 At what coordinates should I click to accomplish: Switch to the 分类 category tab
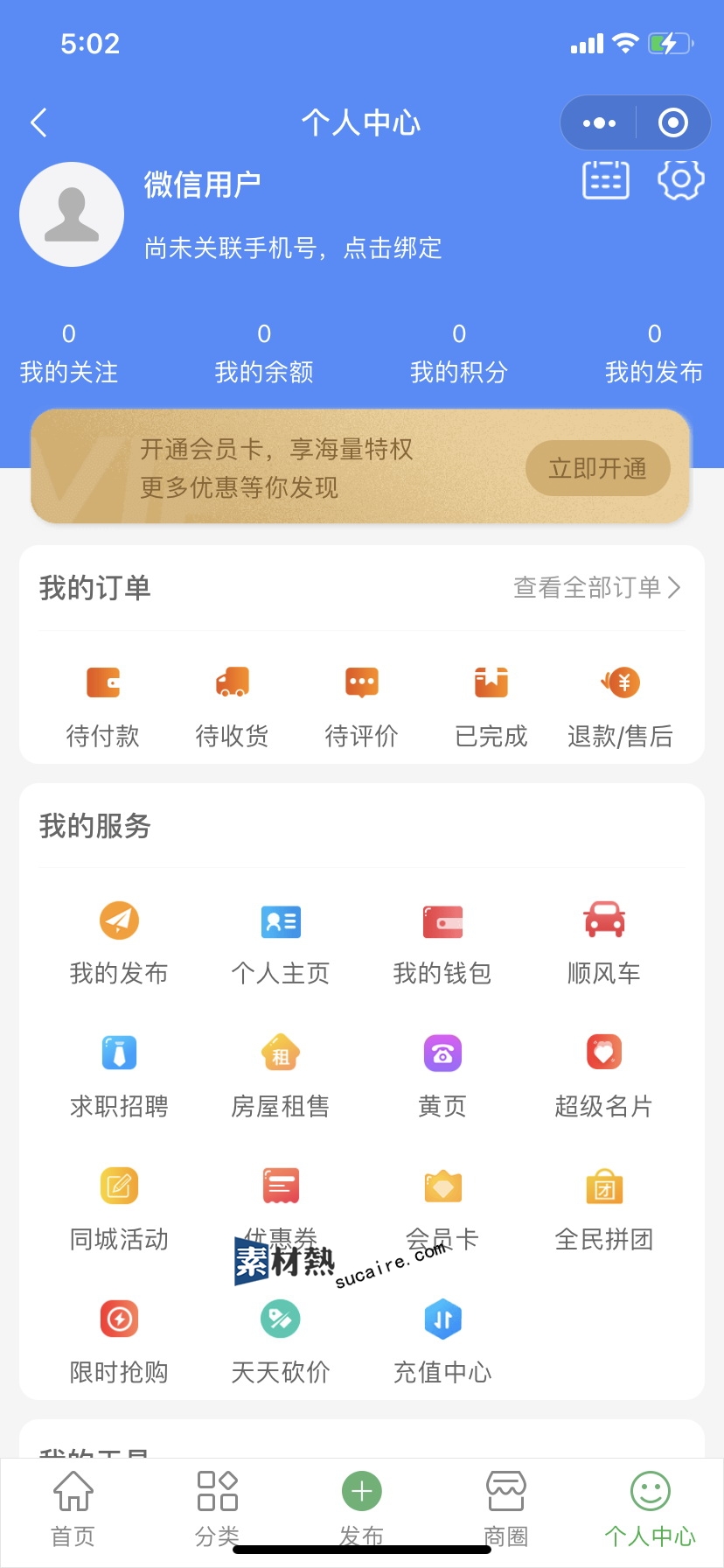coord(218,1508)
